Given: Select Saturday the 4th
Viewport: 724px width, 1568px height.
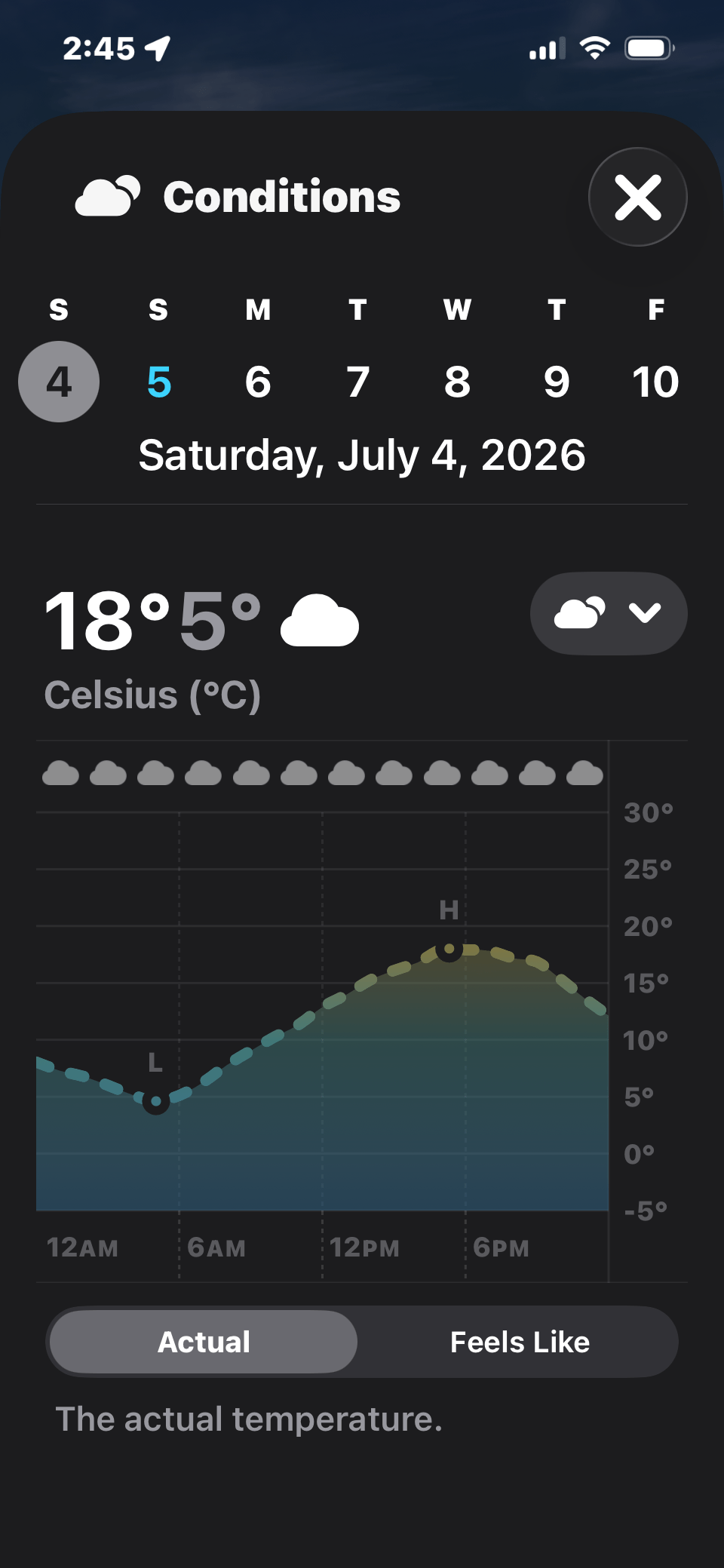Looking at the screenshot, I should [x=59, y=382].
